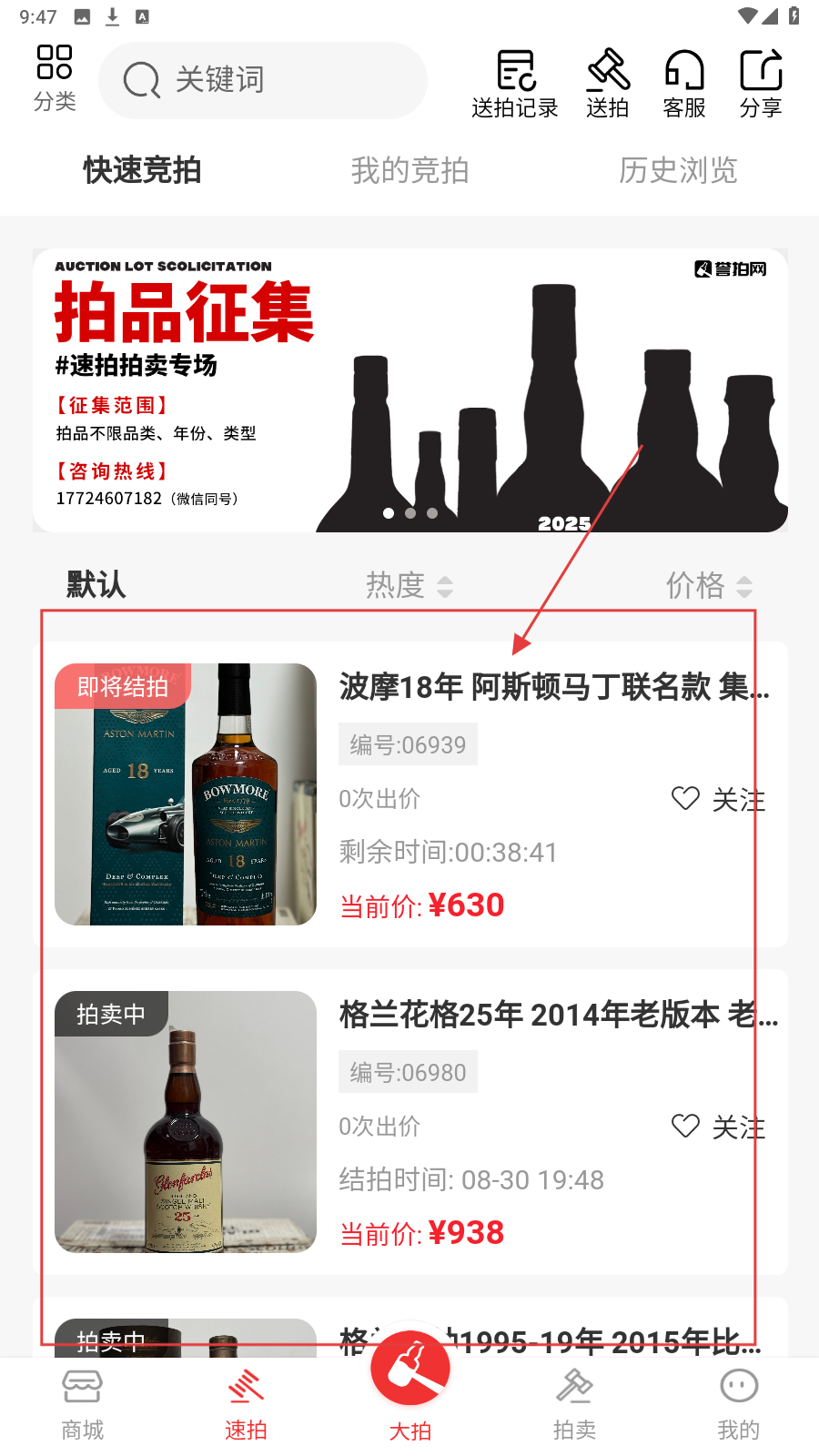The image size is (819, 1456).
Task: Open the 波摩18年 阿斯顿马丁联名款 listing
Action: (x=553, y=687)
